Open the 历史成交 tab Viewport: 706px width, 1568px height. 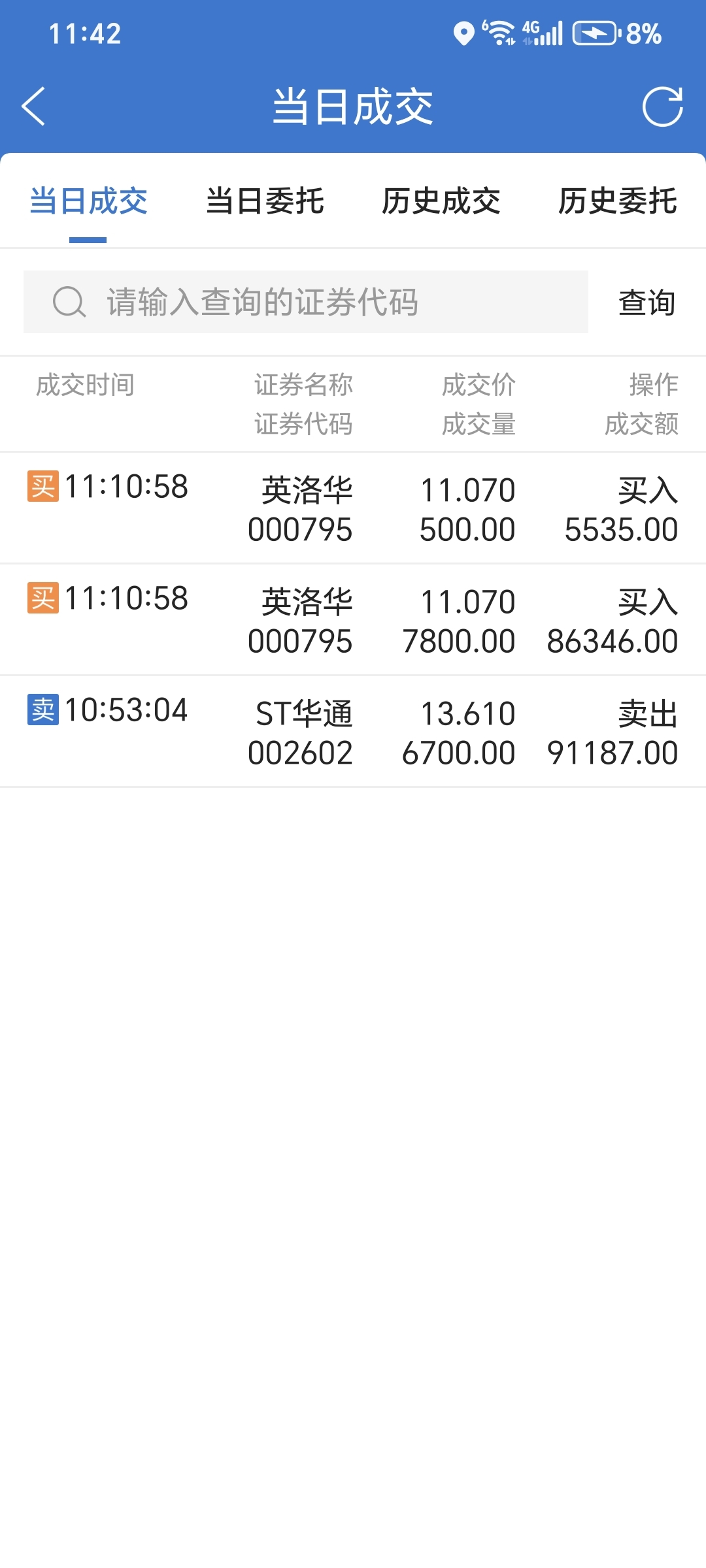tap(441, 201)
